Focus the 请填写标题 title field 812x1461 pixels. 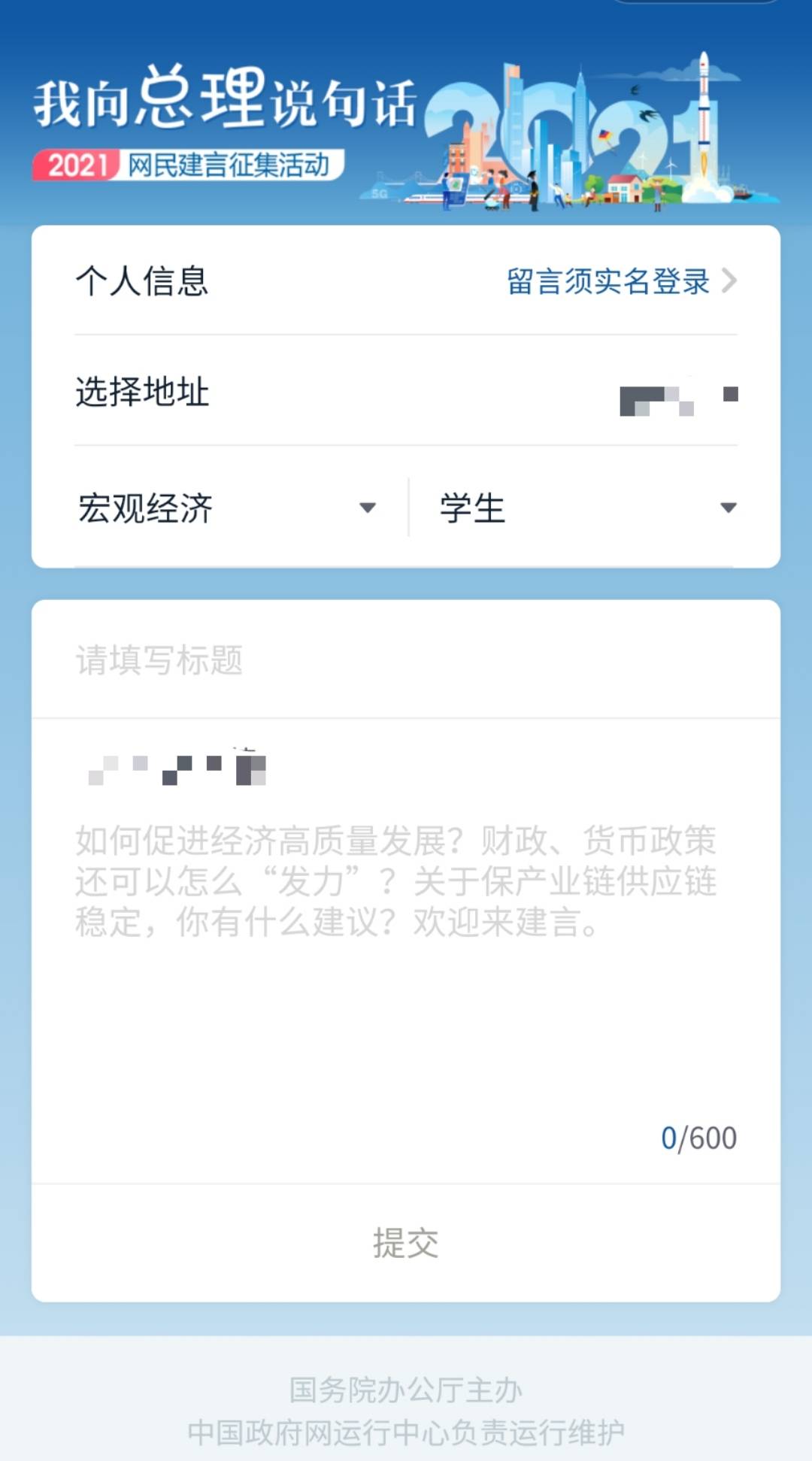click(x=406, y=660)
